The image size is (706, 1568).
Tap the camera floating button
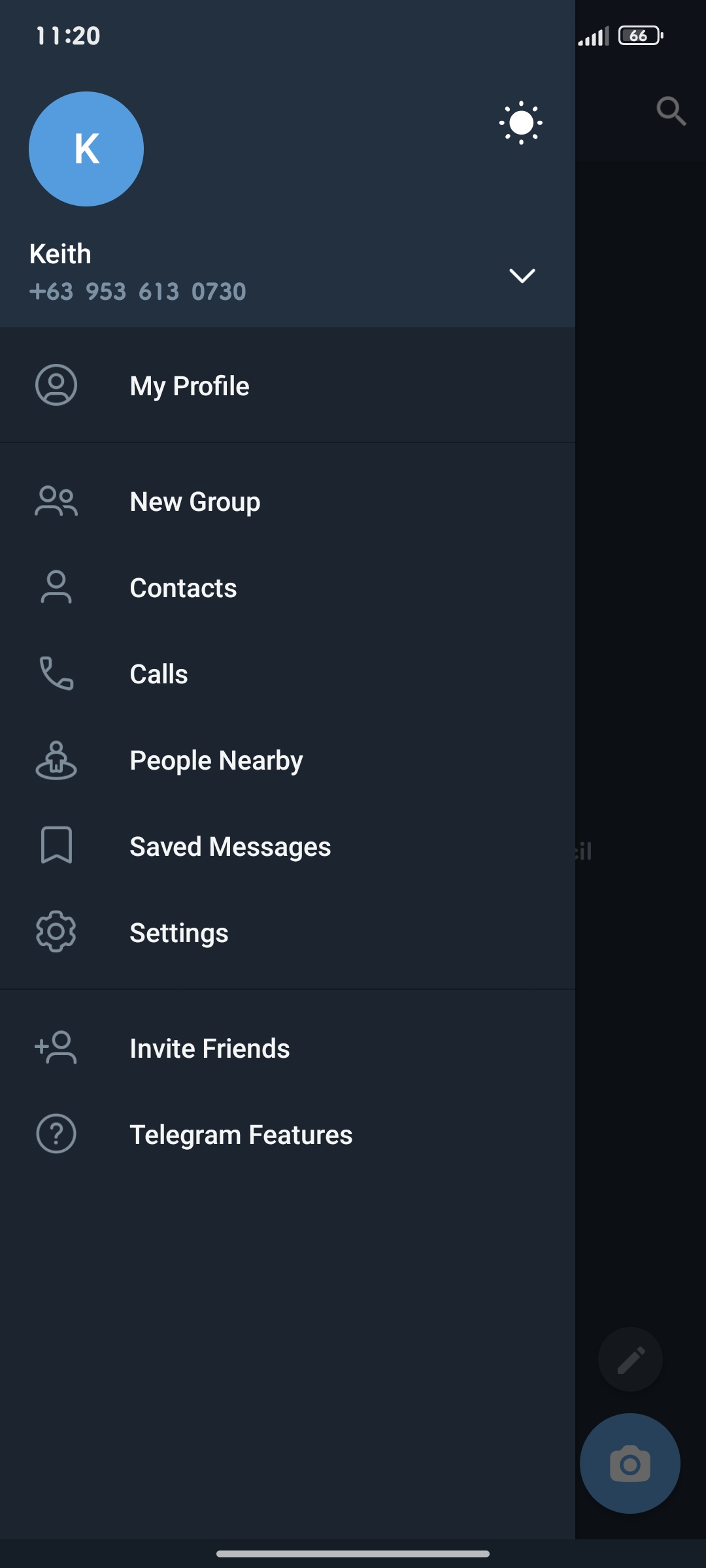(x=630, y=1463)
